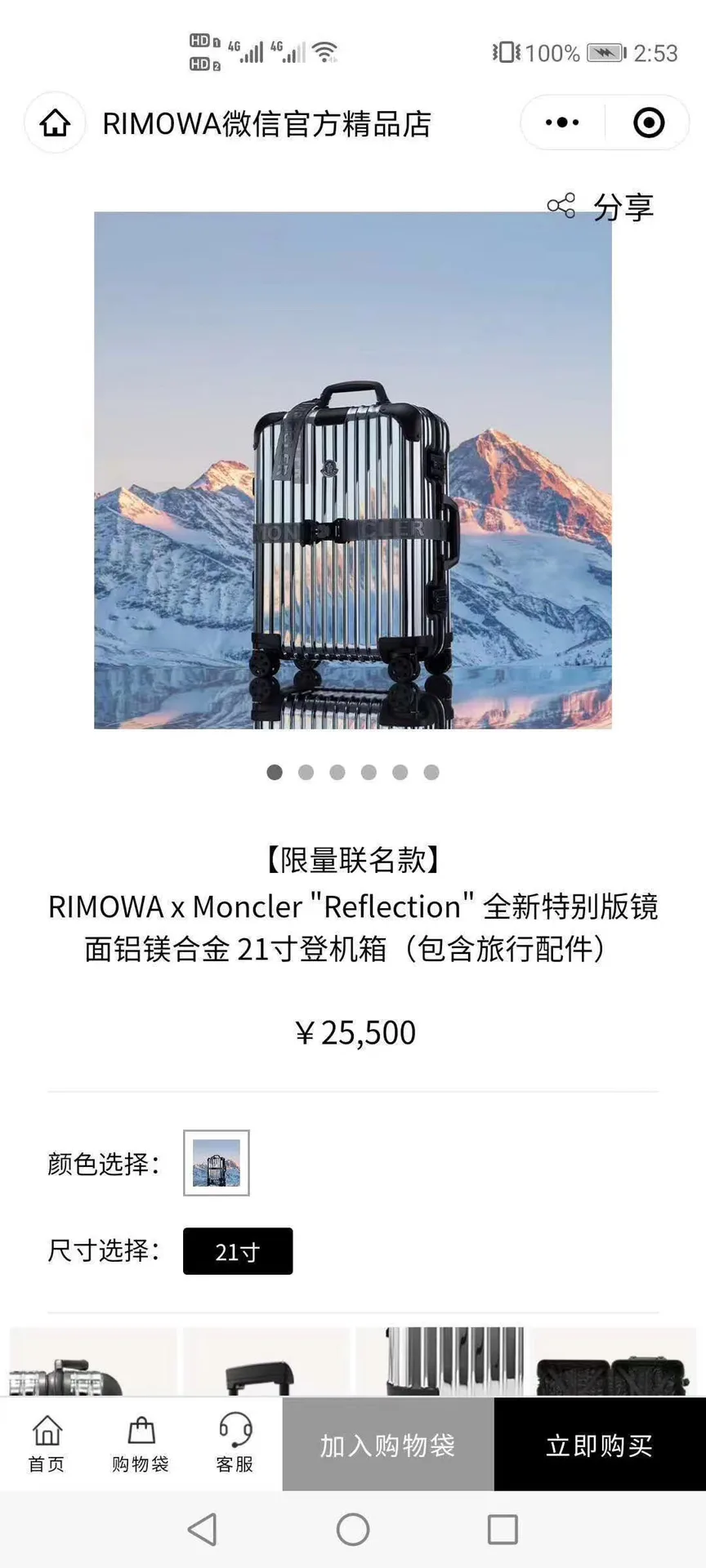Choose the 21寸 size option
The width and height of the screenshot is (706, 1568).
238,1251
